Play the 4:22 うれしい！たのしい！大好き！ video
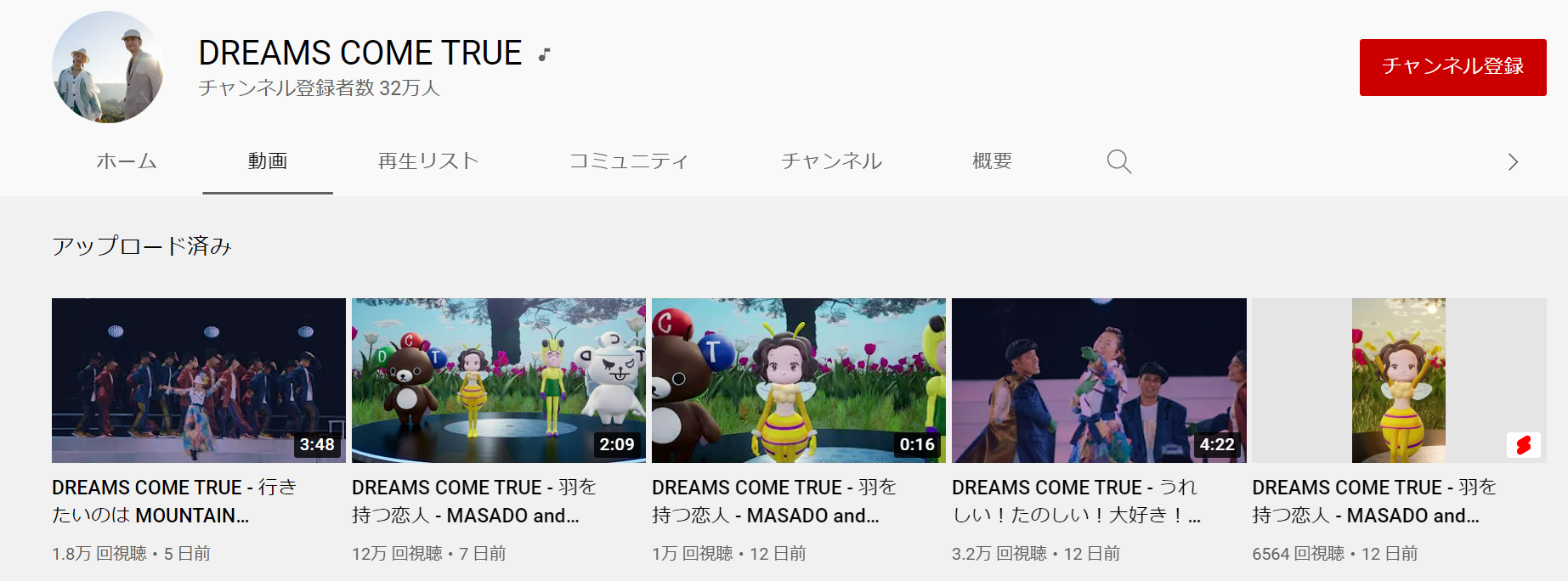 pos(1098,380)
